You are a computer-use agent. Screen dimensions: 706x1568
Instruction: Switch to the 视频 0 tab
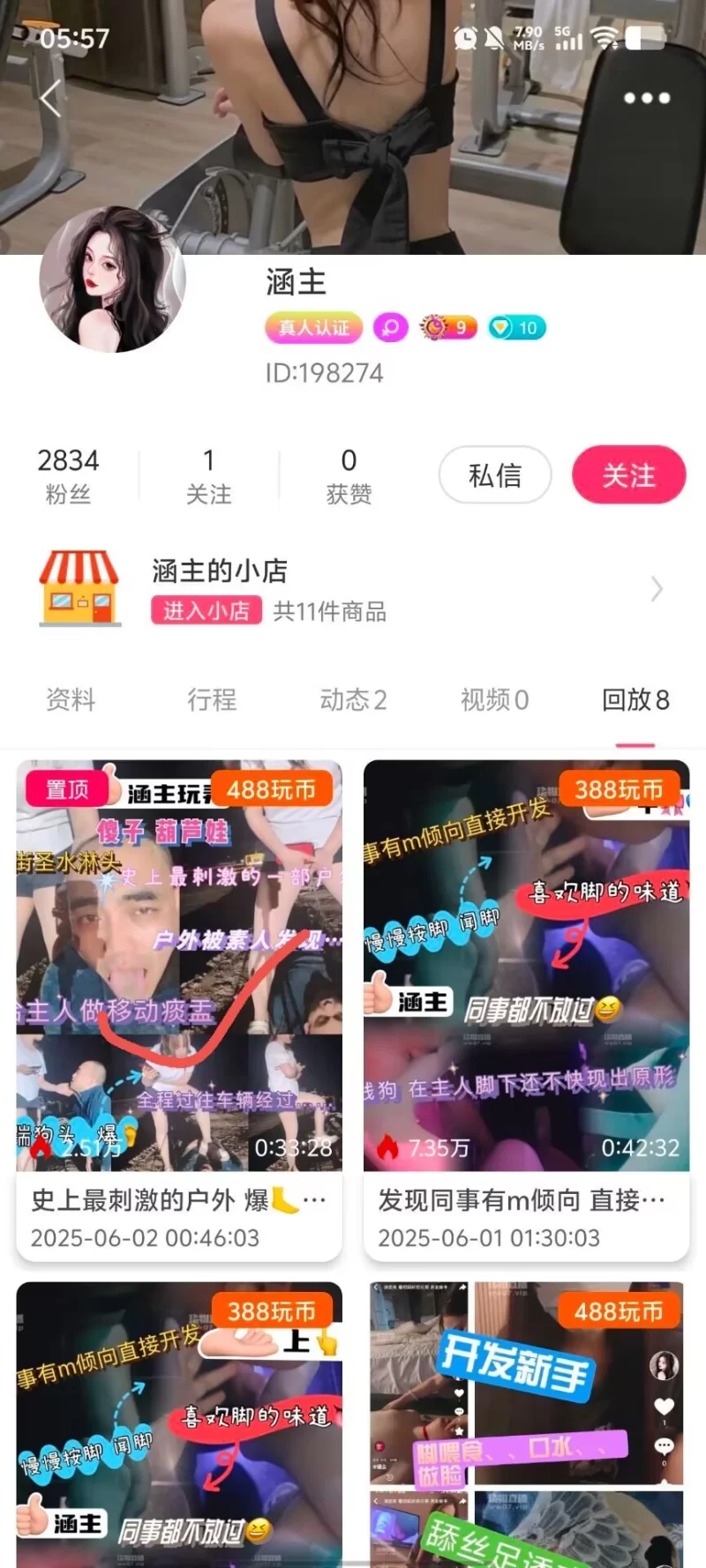tap(494, 700)
